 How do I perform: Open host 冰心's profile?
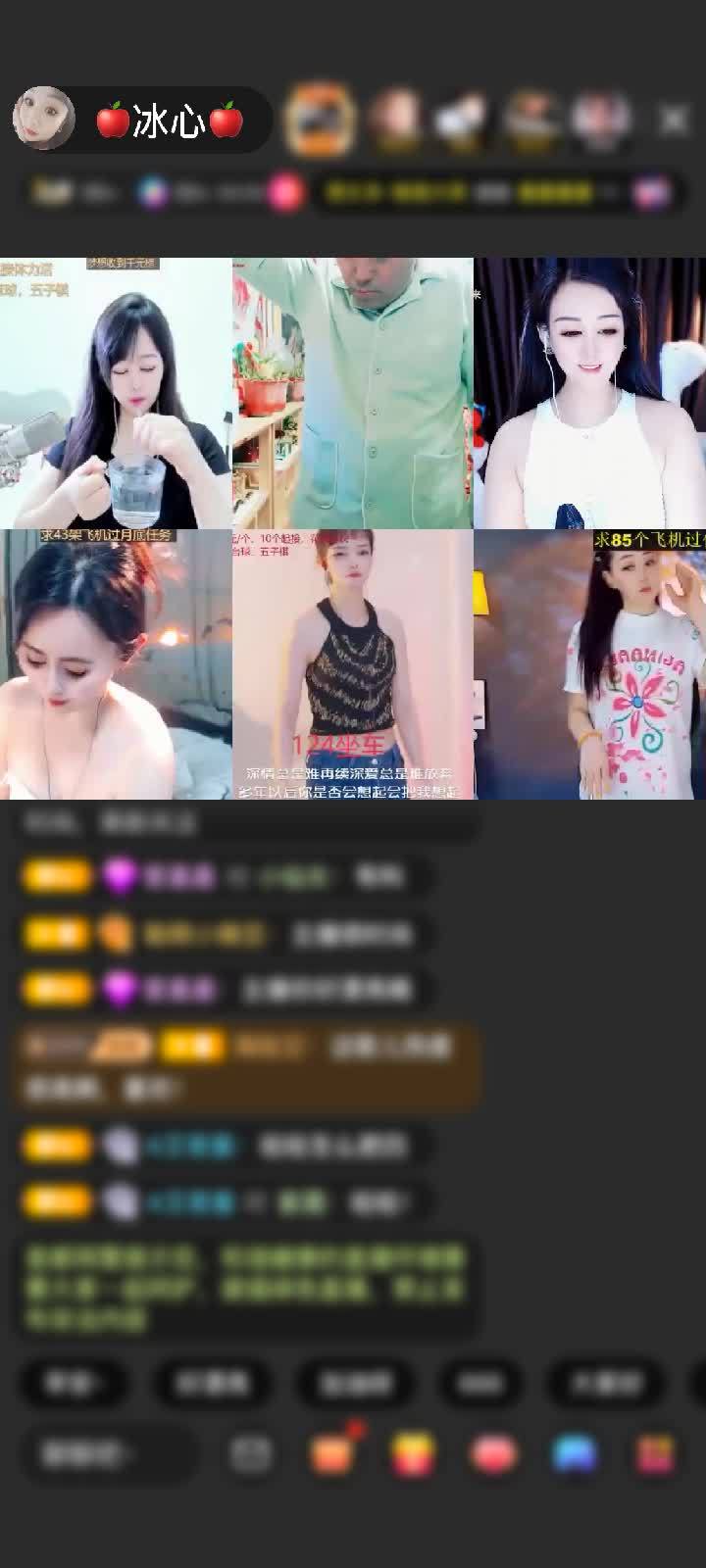click(44, 119)
